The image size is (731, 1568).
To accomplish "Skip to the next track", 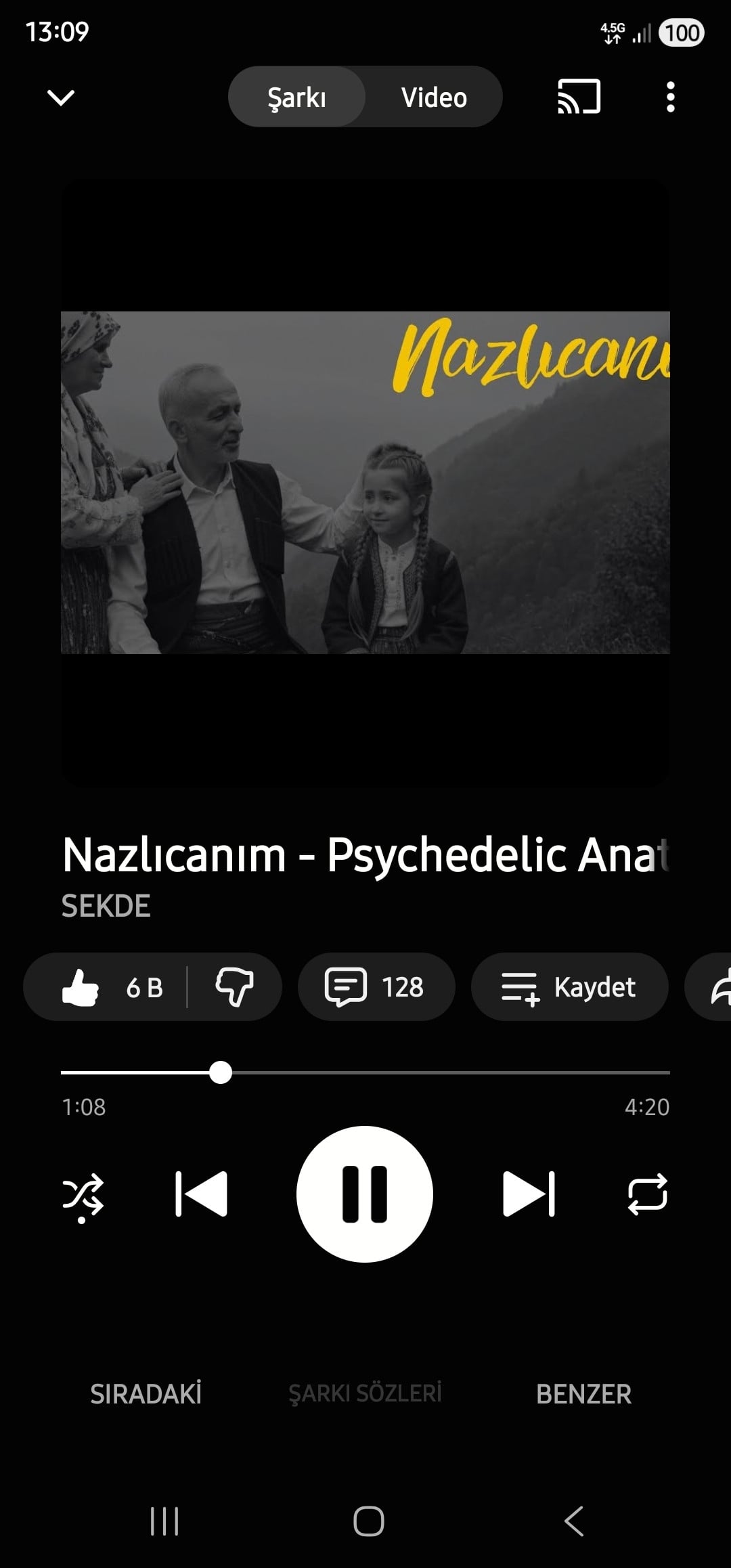I will coord(529,1194).
